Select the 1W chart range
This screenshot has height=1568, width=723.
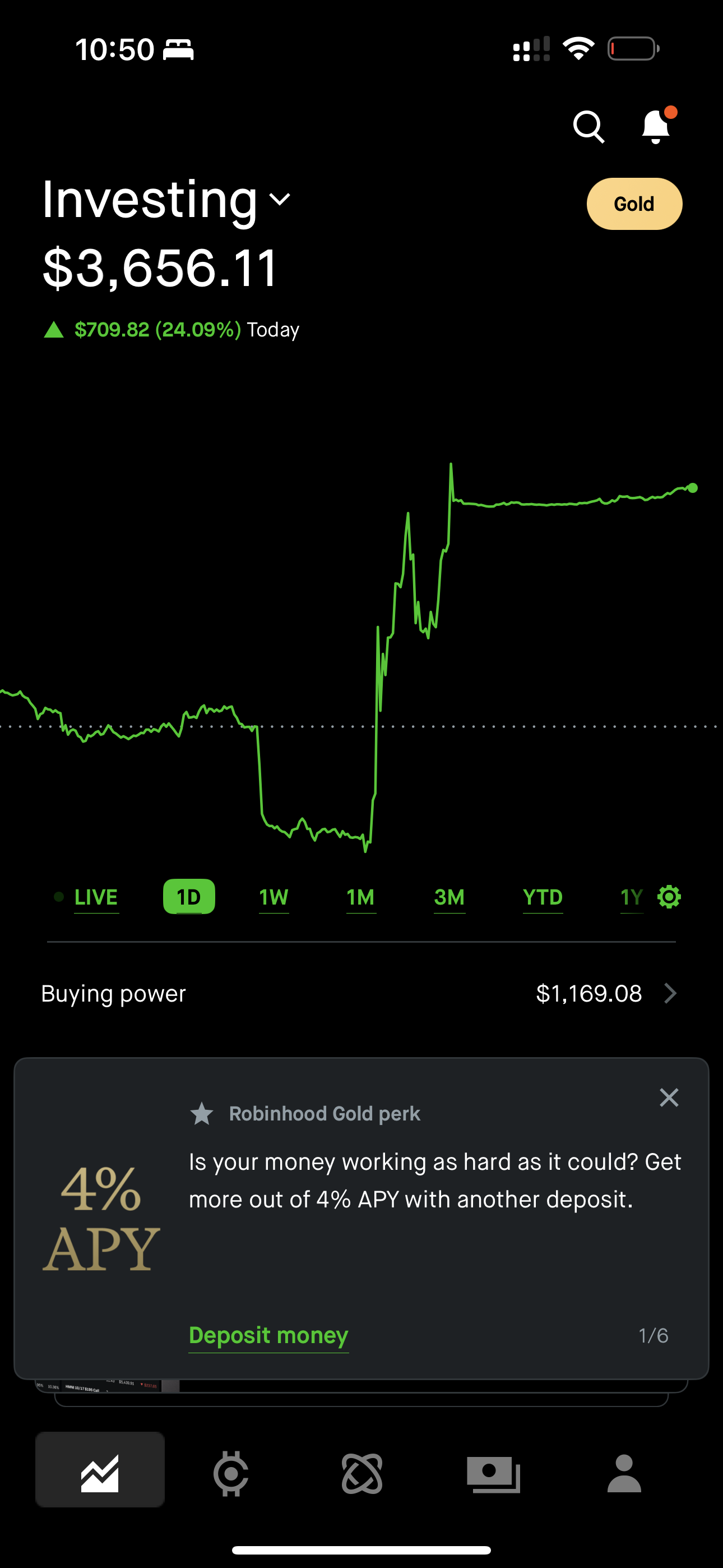point(274,897)
